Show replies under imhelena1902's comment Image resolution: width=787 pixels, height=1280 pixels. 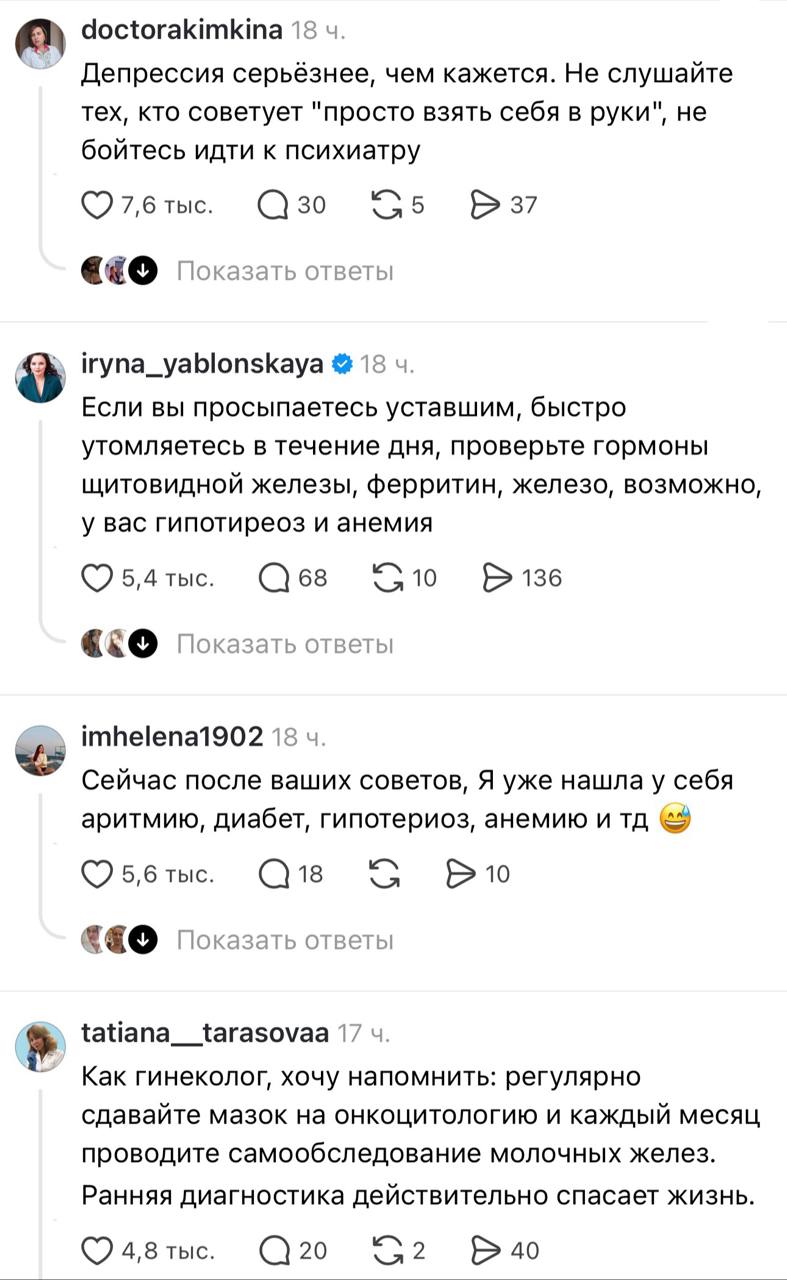pos(285,940)
